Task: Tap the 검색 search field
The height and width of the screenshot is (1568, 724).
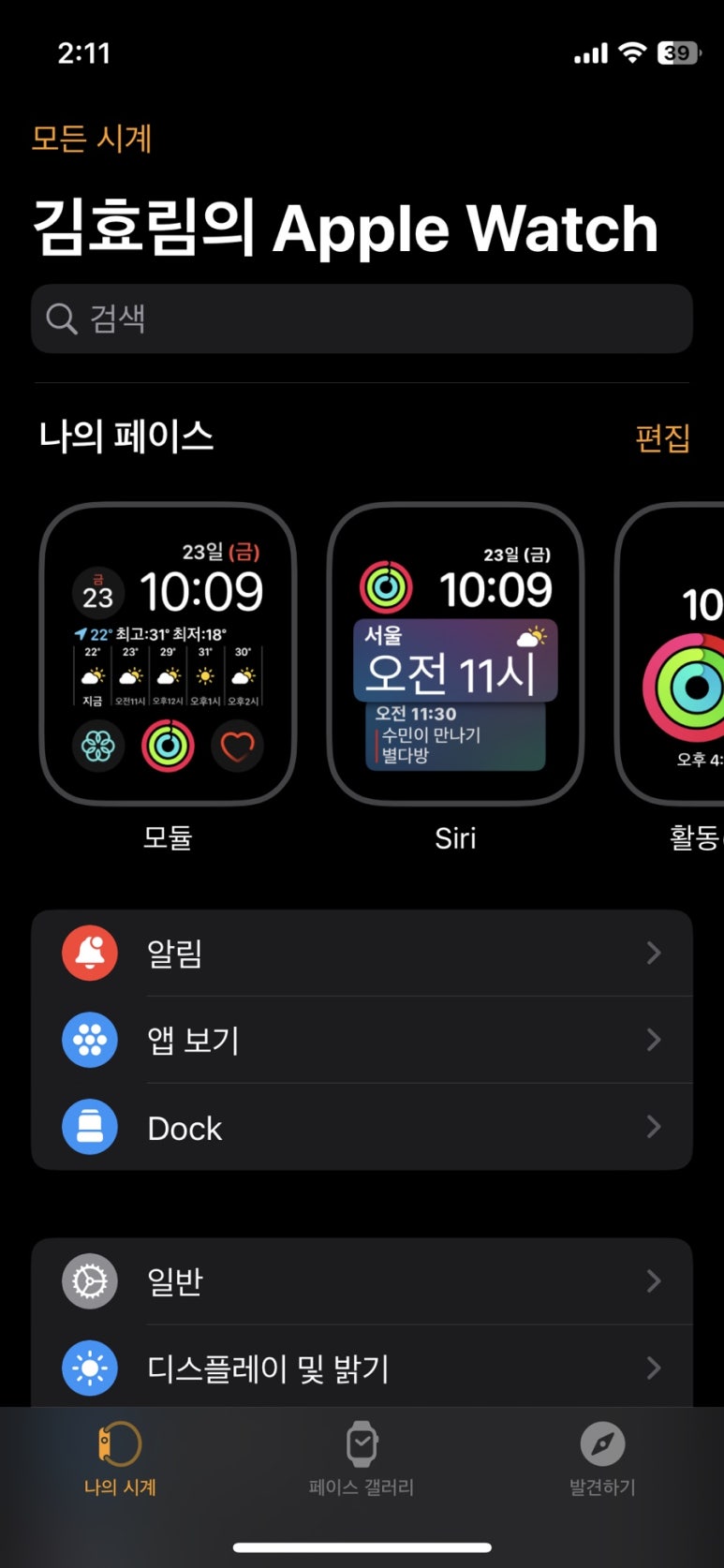Action: [362, 318]
